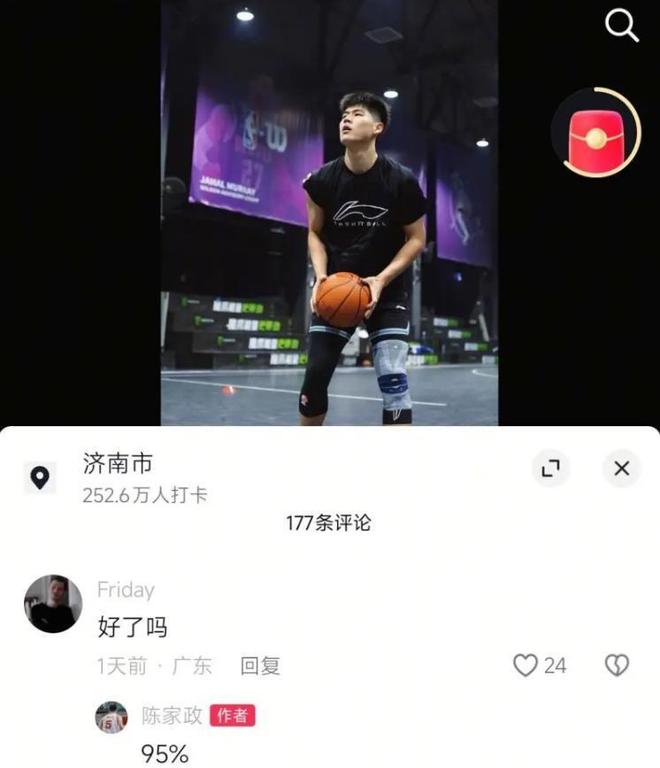Open Friday's profile avatar
This screenshot has height=768, width=660.
pos(53,604)
